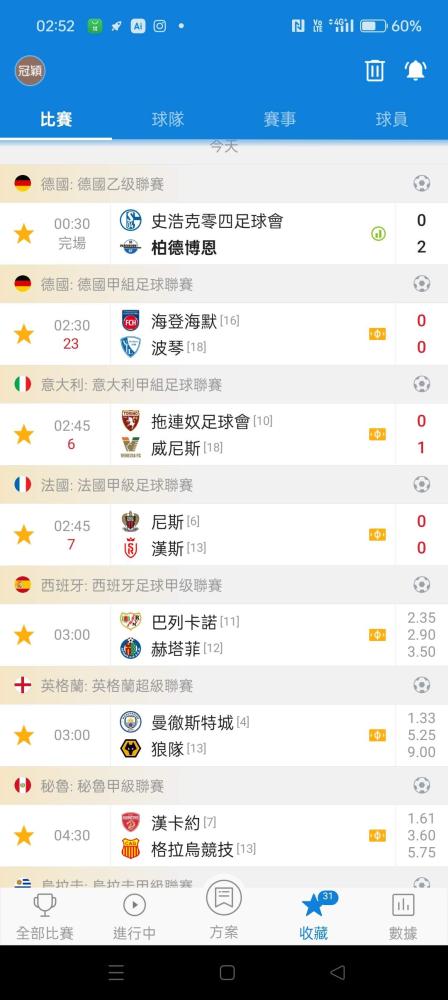Switch to the 球員 tab
The height and width of the screenshot is (1000, 448).
coord(391,119)
